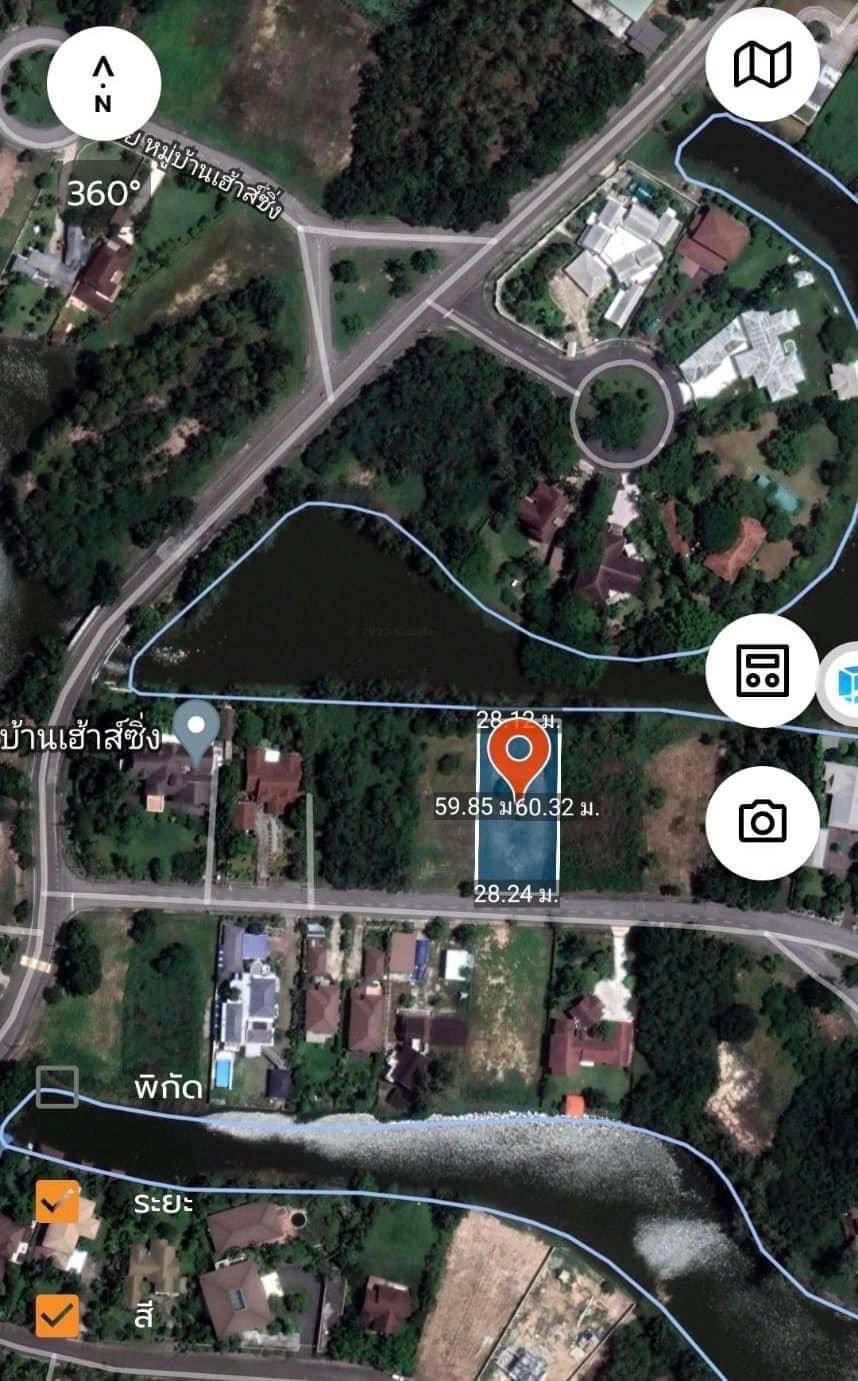Screen dimensions: 858x1381
Task: Uncheck the ระยะ distance checkbox
Action: click(x=57, y=1201)
